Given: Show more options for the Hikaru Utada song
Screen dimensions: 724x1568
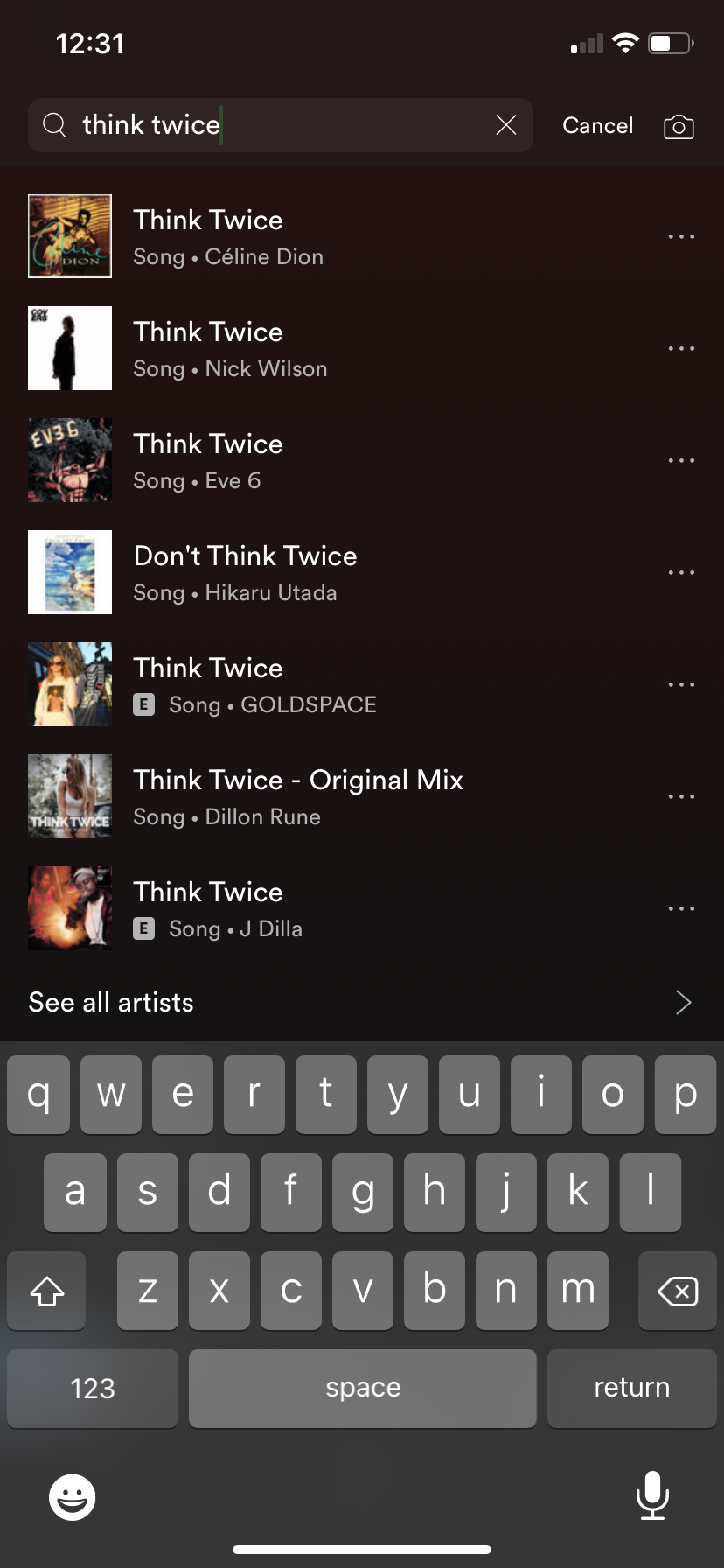Looking at the screenshot, I should (x=681, y=572).
